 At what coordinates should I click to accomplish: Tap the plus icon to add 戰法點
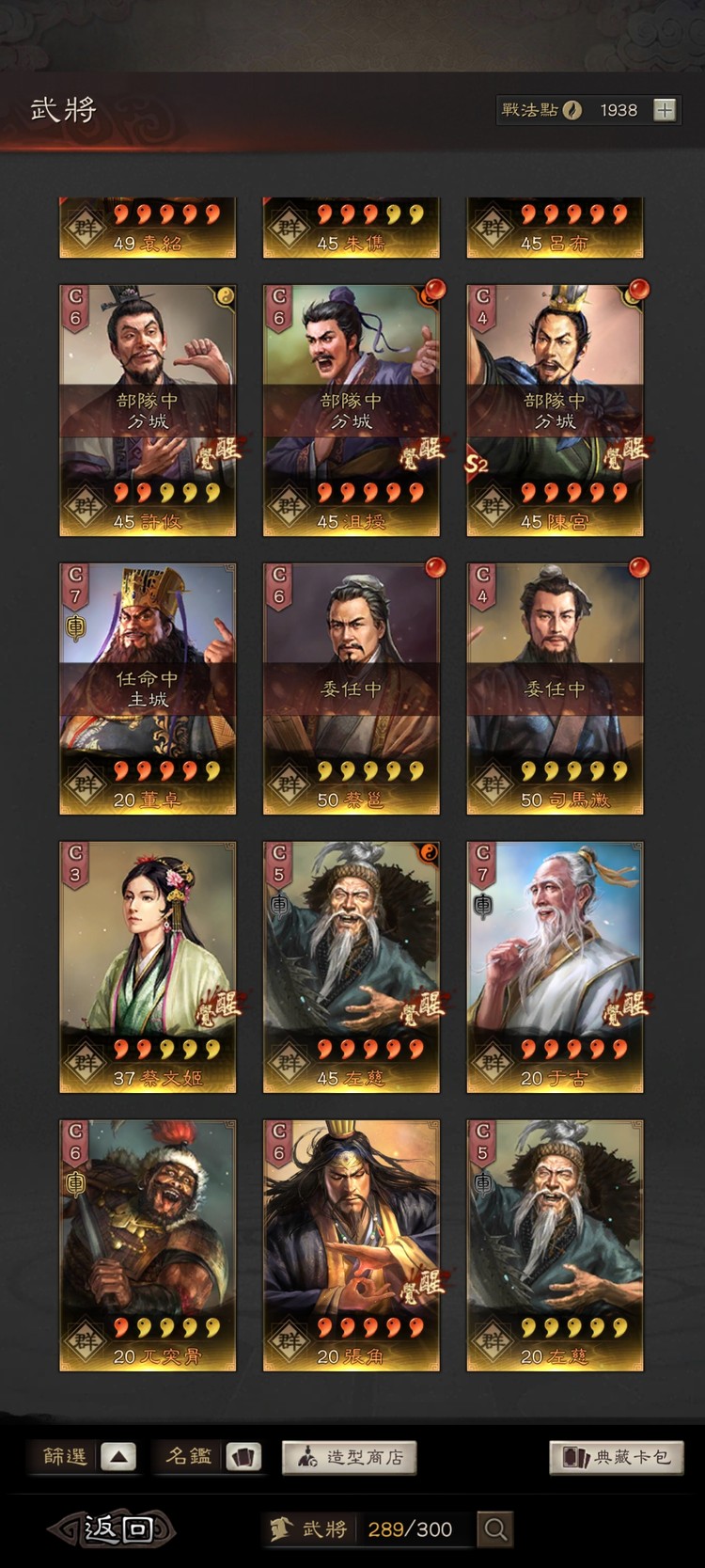[x=665, y=110]
